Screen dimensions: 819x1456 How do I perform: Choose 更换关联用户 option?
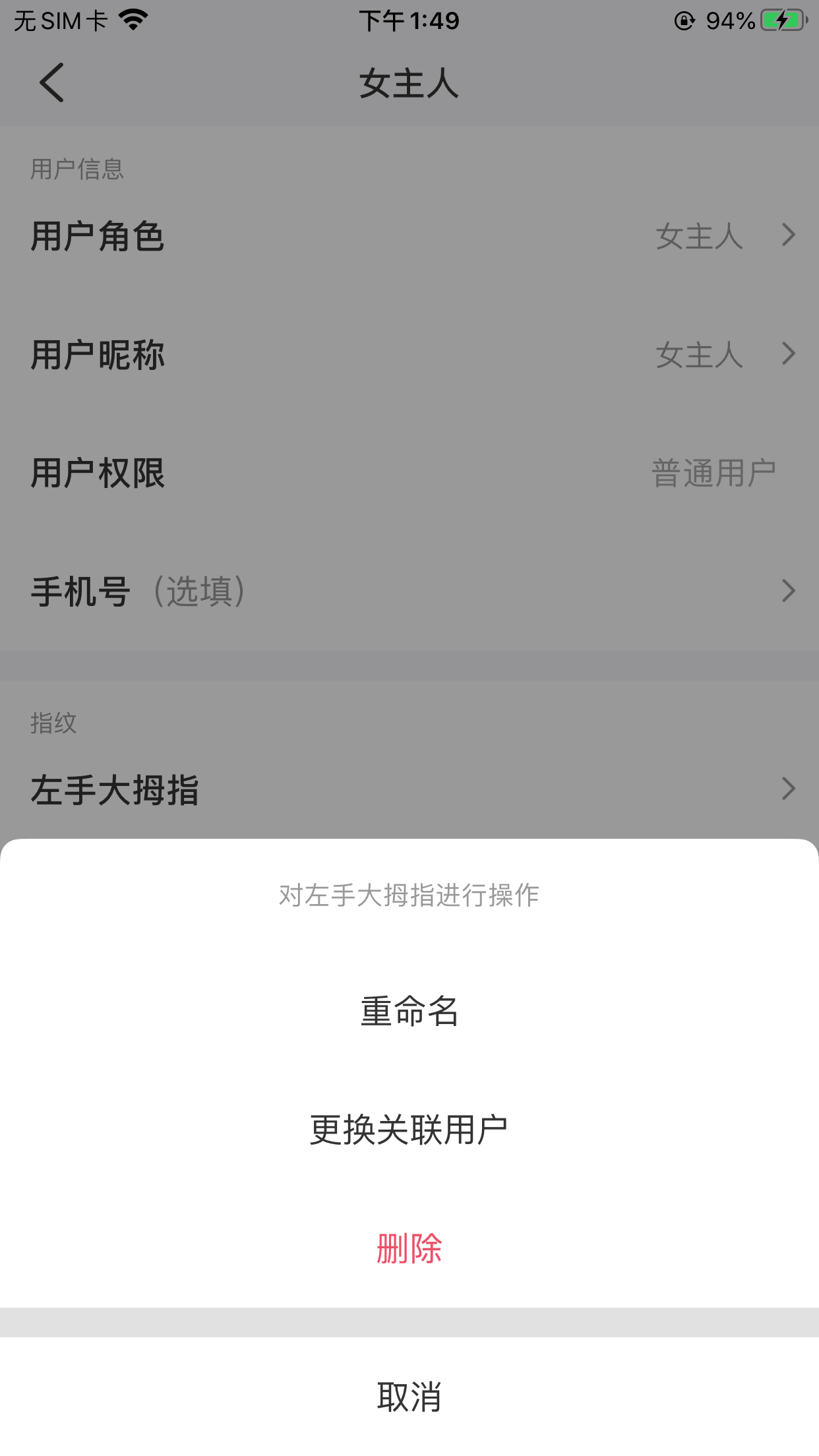409,1130
